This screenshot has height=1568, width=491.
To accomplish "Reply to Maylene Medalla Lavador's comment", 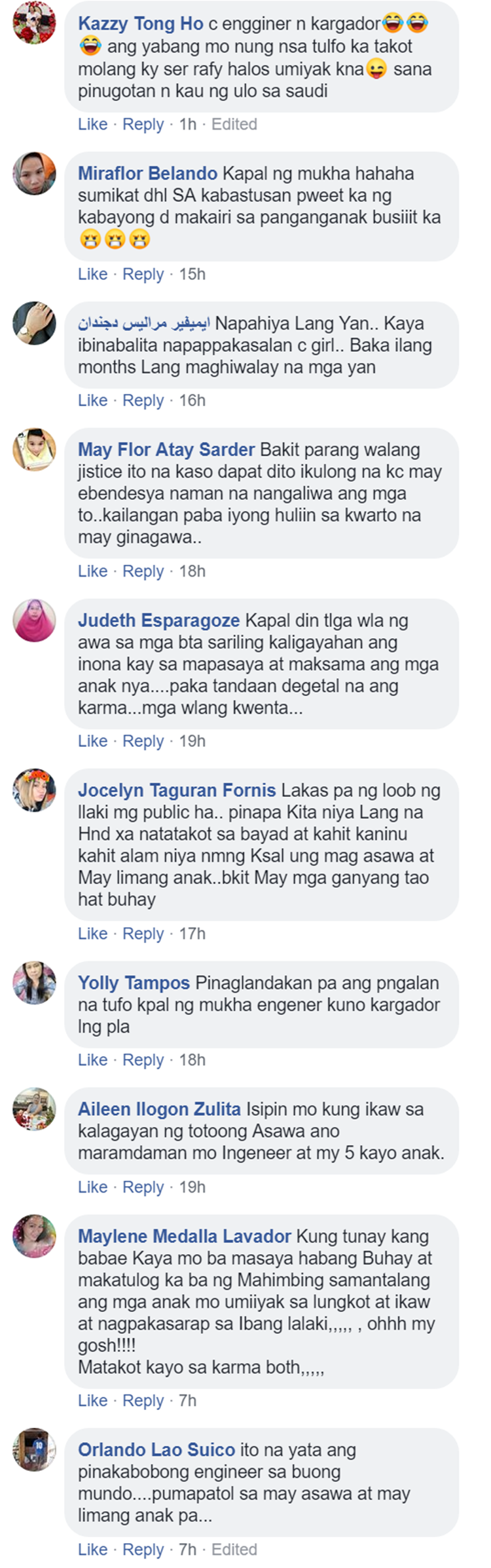I will [143, 1401].
